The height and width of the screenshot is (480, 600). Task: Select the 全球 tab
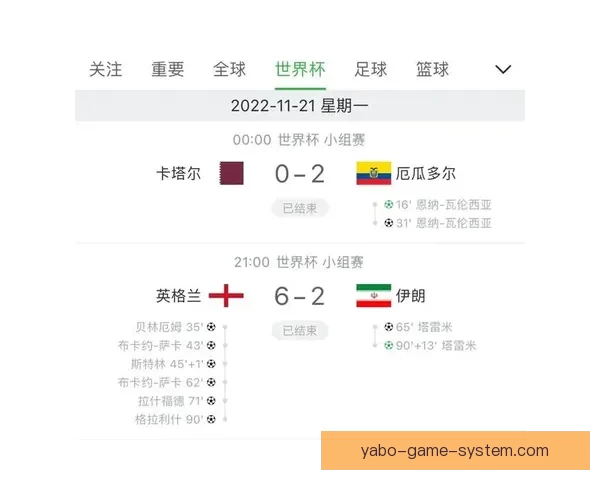point(229,69)
